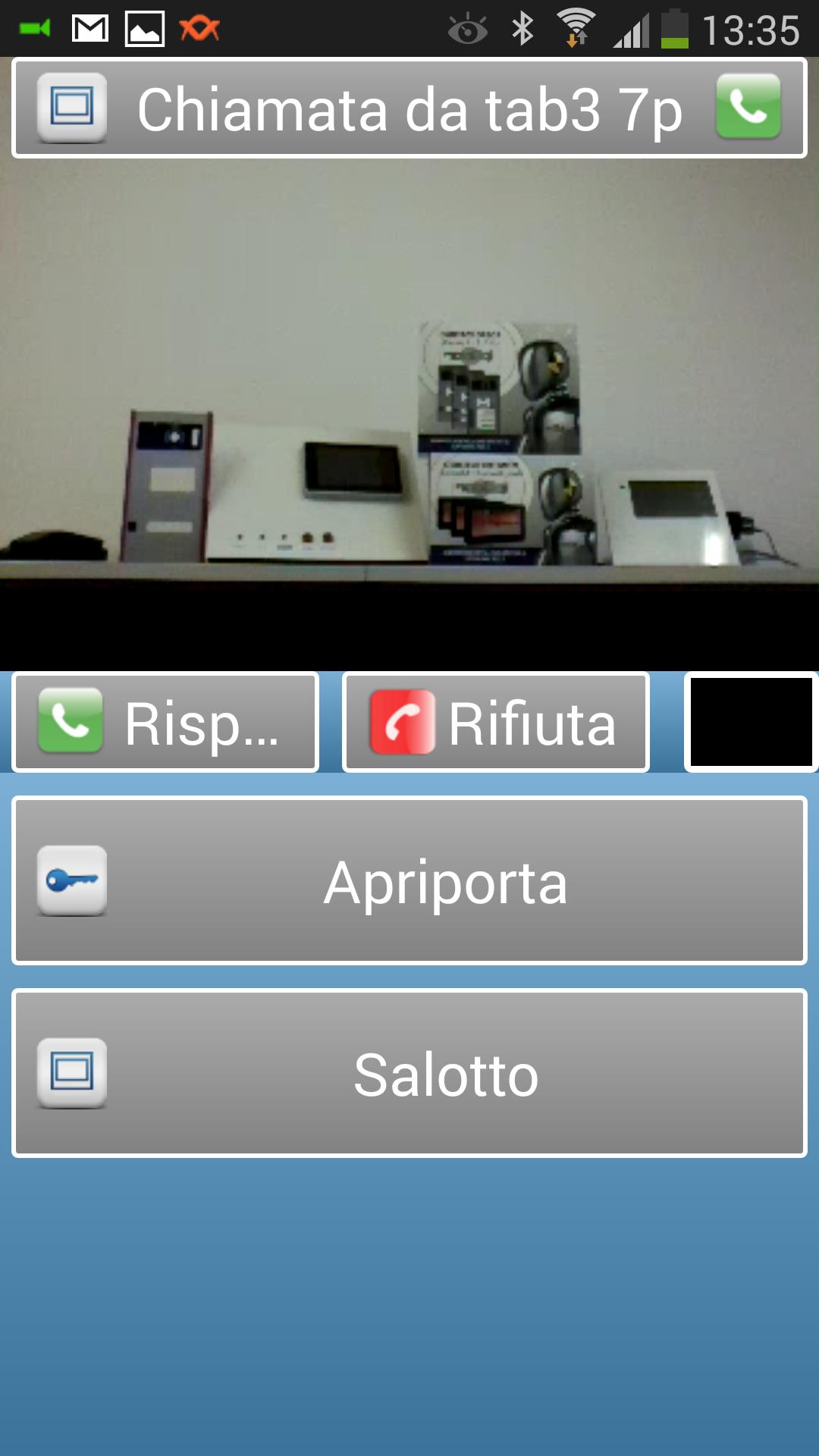The image size is (819, 1456).
Task: Tap the monitor icon on the Salotto button
Action: [72, 1072]
